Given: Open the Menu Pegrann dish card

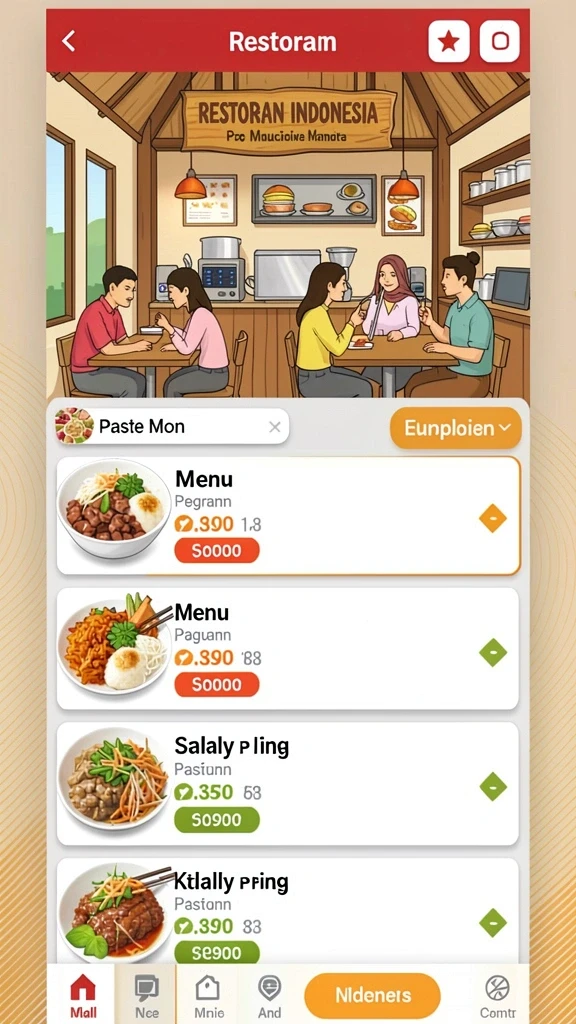Looking at the screenshot, I should (289, 516).
